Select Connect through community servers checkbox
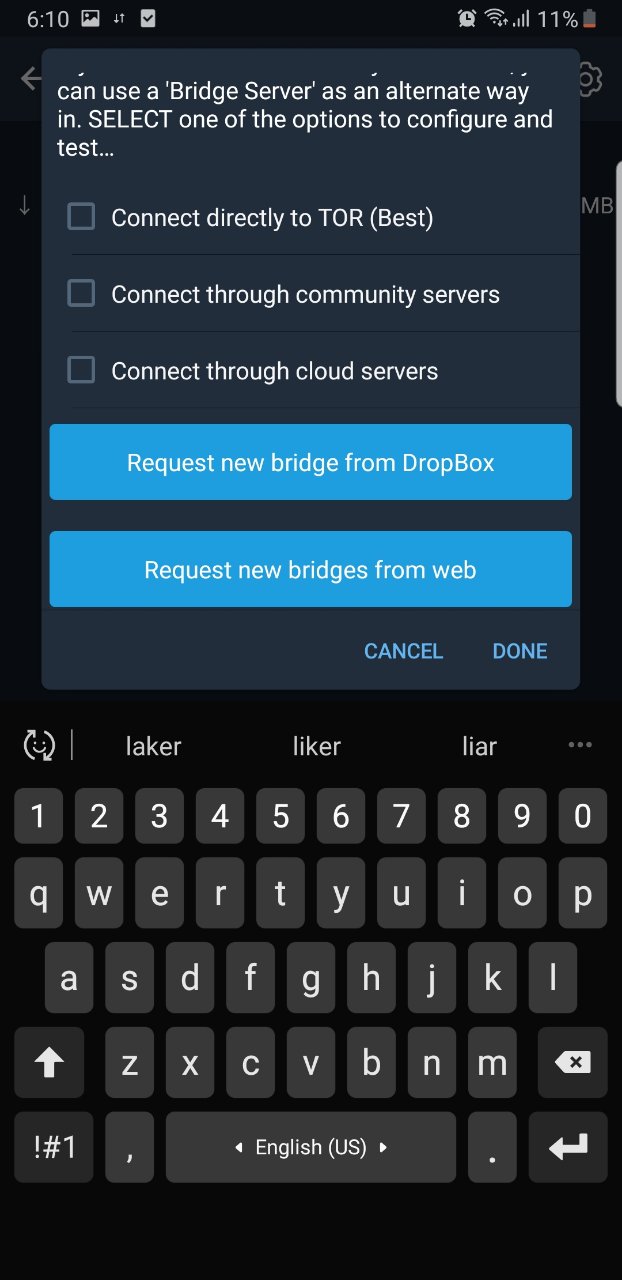The height and width of the screenshot is (1280, 622). tap(81, 293)
